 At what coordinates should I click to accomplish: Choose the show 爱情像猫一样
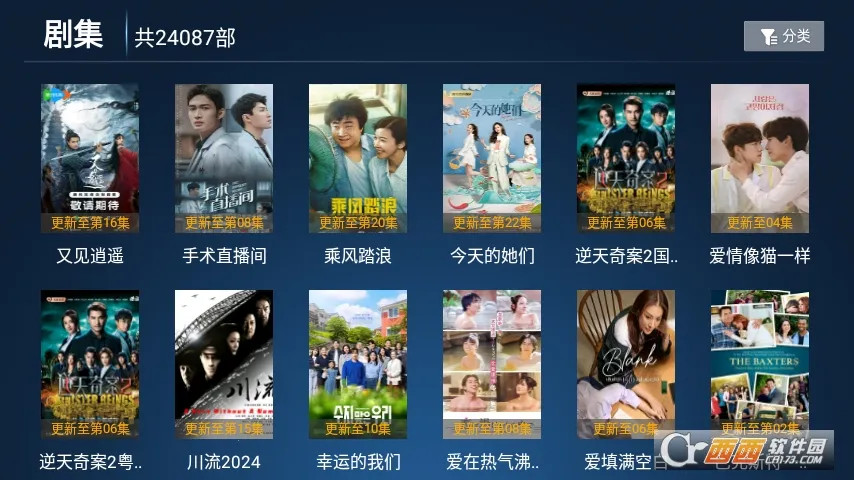coord(760,158)
